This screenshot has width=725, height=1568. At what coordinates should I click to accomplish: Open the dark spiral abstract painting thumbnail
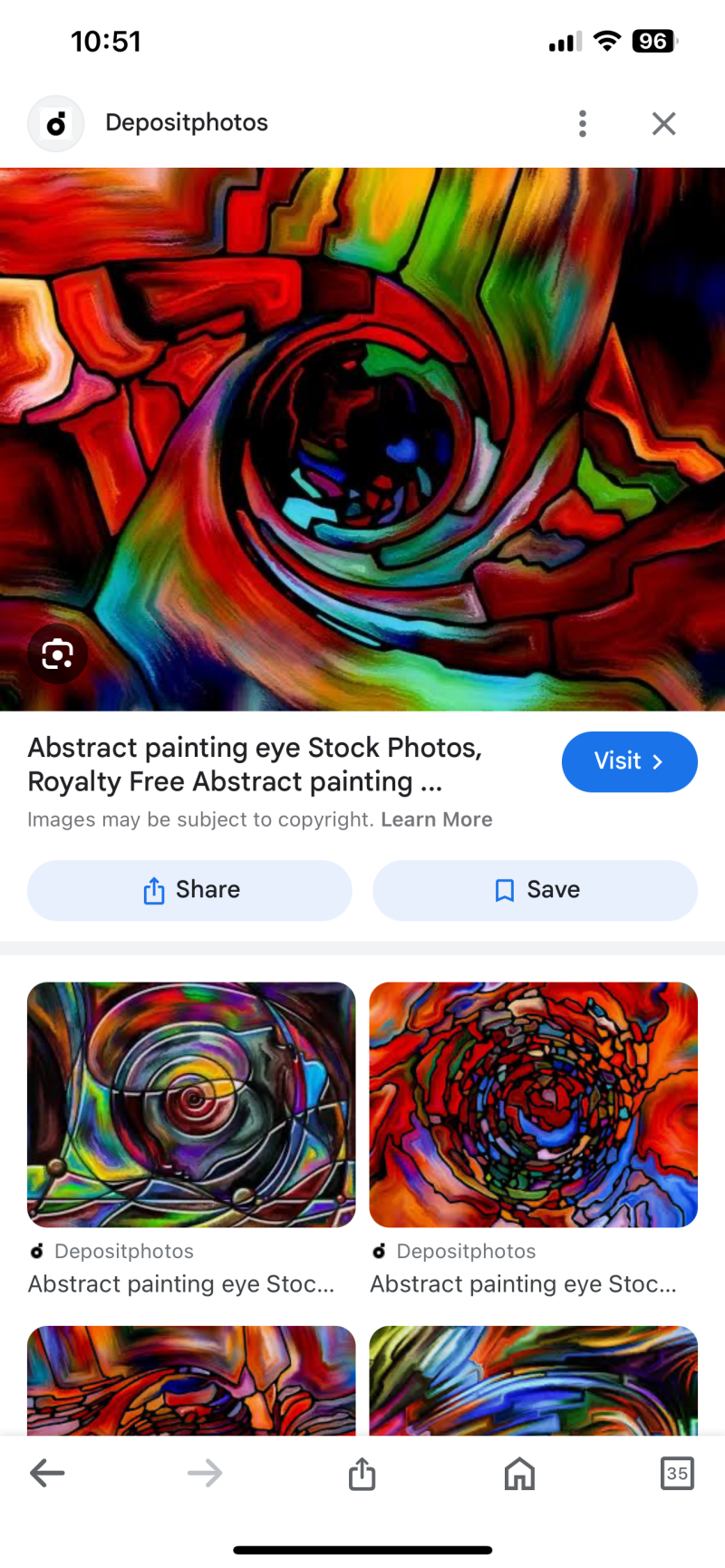(191, 1104)
